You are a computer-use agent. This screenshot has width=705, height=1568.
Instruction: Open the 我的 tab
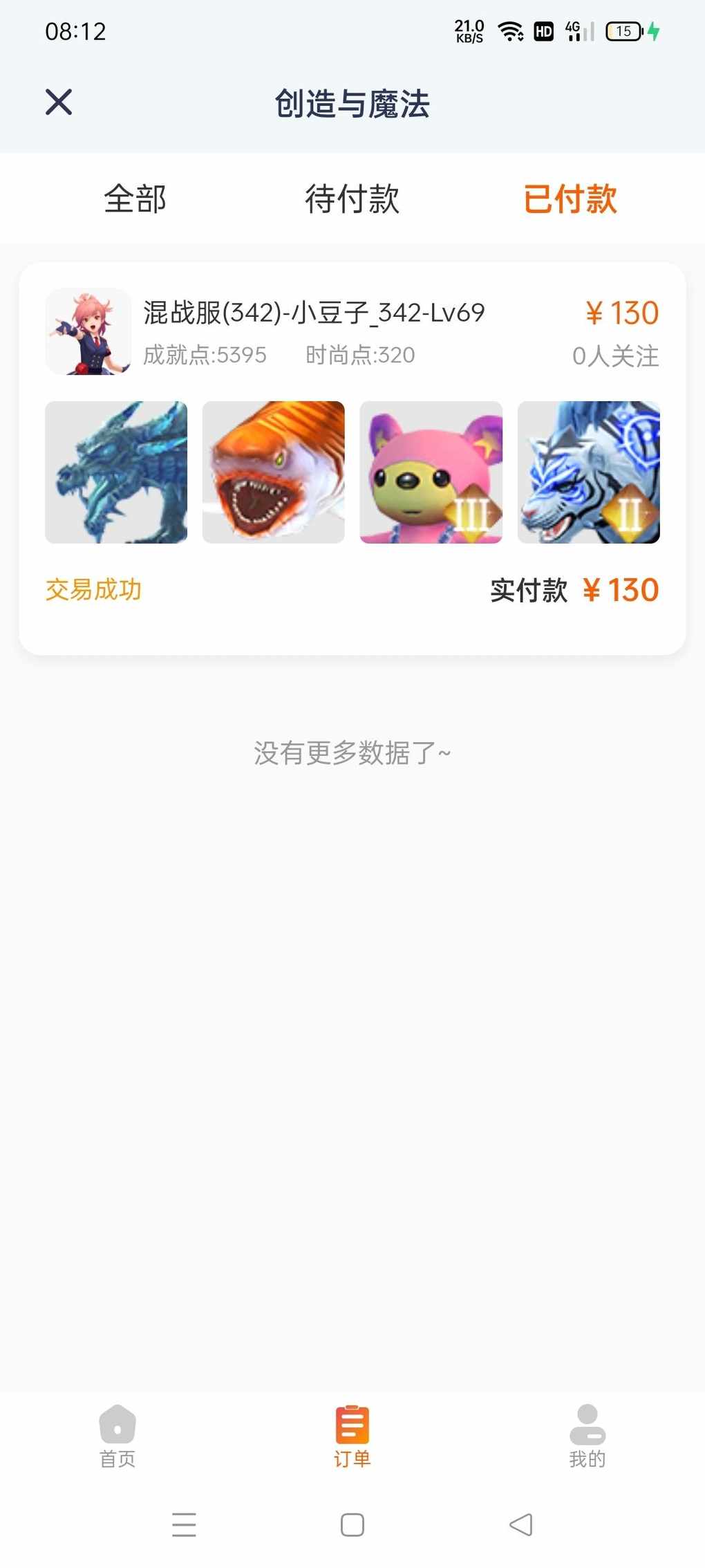click(587, 1436)
